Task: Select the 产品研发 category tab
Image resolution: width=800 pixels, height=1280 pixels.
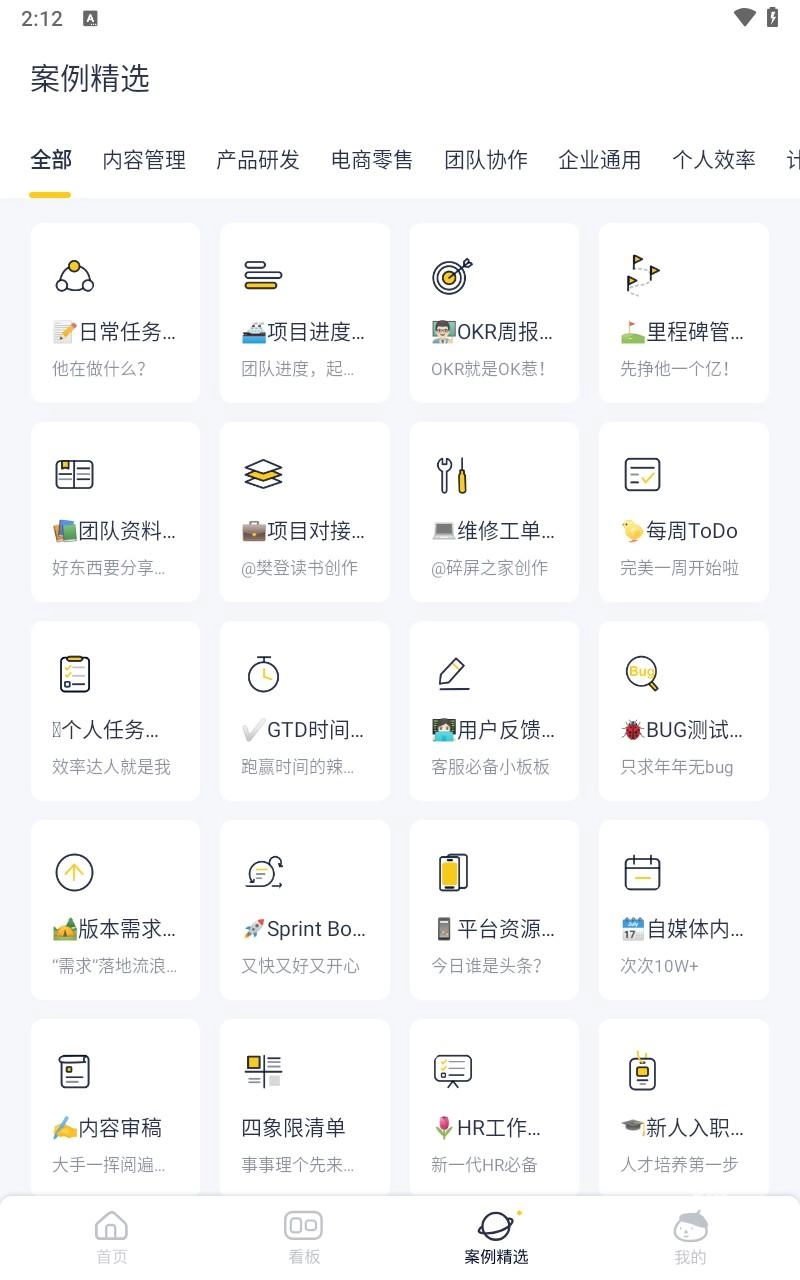Action: coord(258,160)
